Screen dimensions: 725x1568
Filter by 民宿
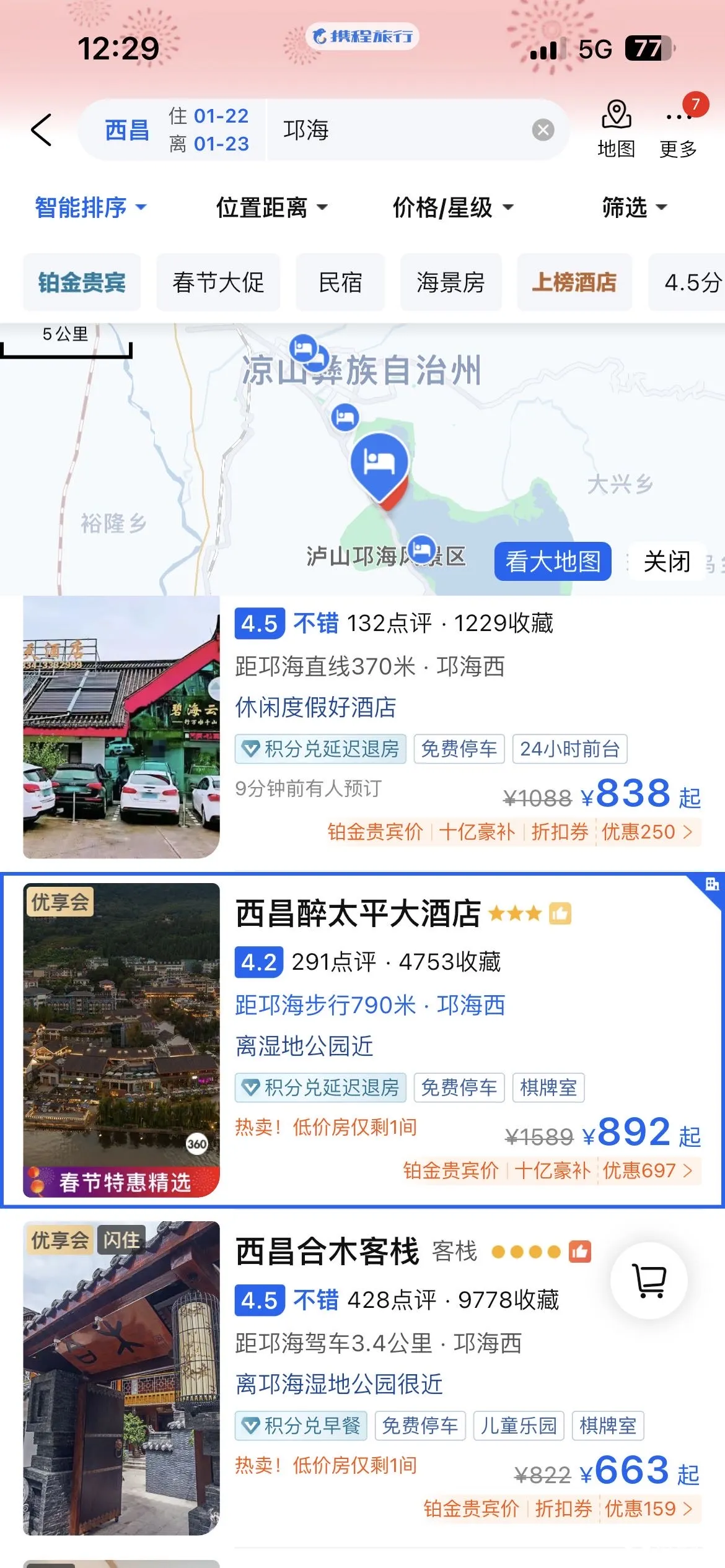(x=340, y=282)
